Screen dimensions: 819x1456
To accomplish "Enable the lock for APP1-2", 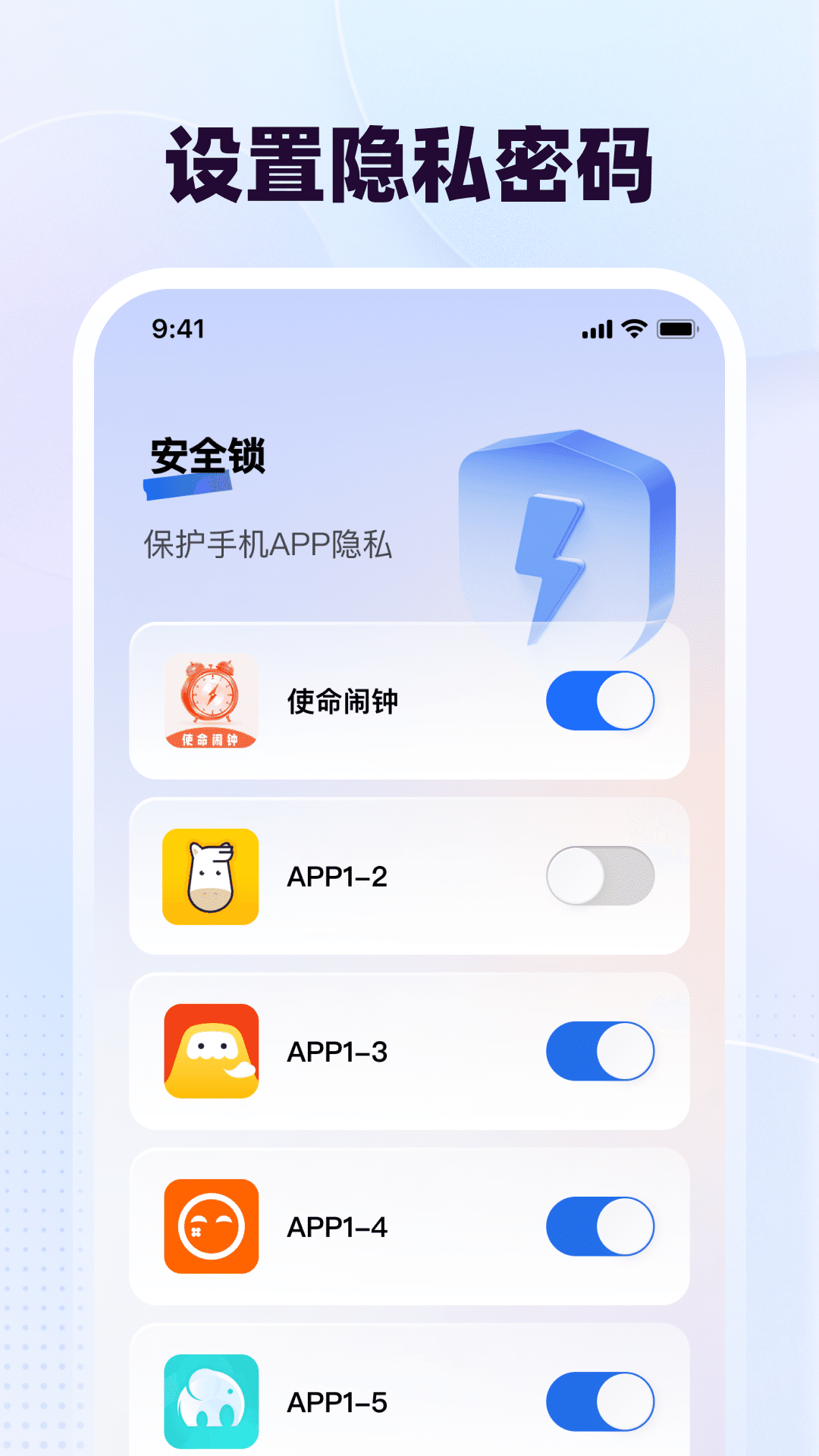I will 599,876.
